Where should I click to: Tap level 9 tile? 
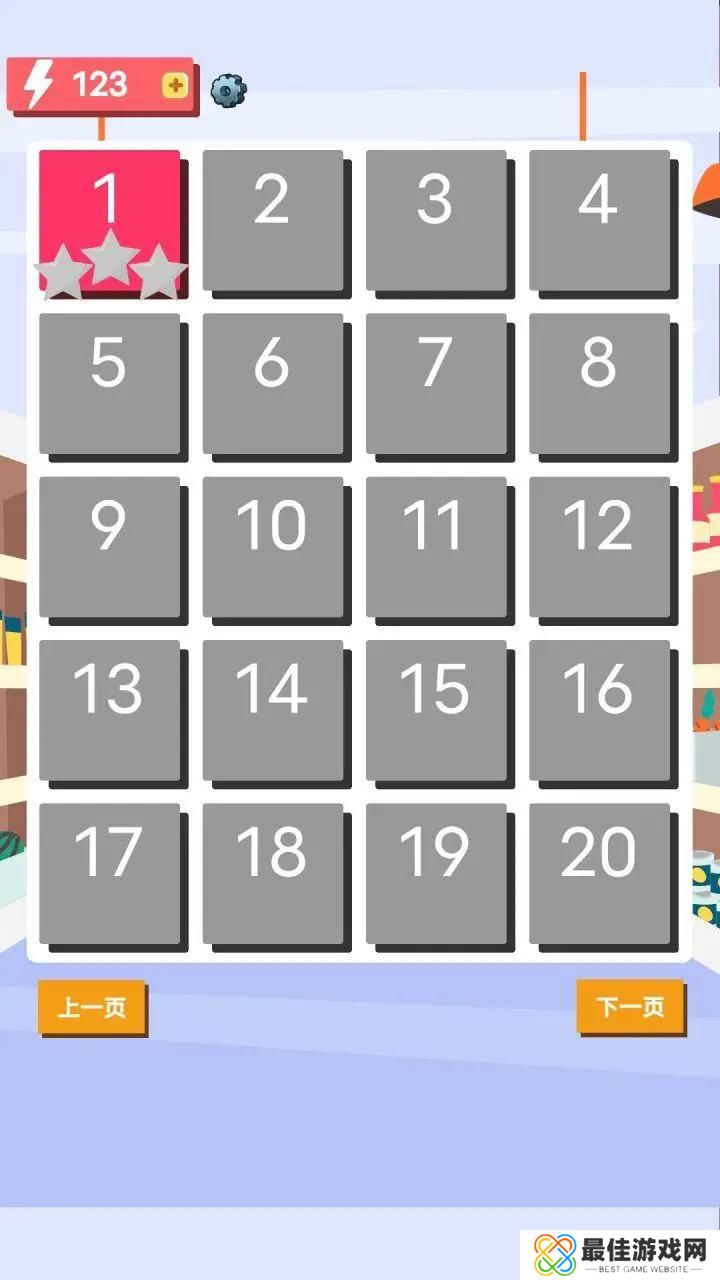[x=110, y=546]
